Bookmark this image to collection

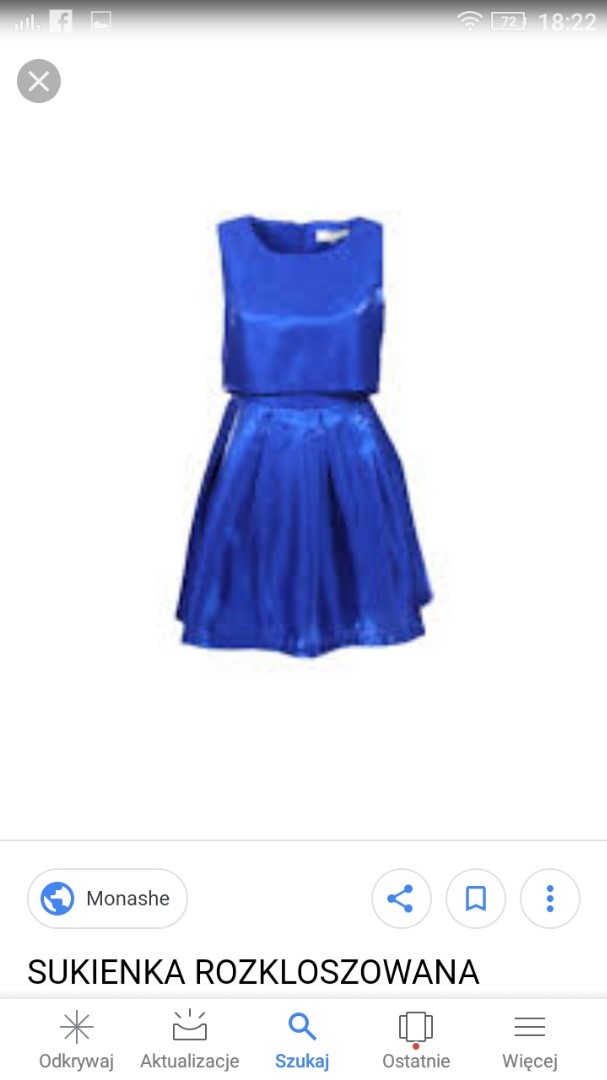475,898
